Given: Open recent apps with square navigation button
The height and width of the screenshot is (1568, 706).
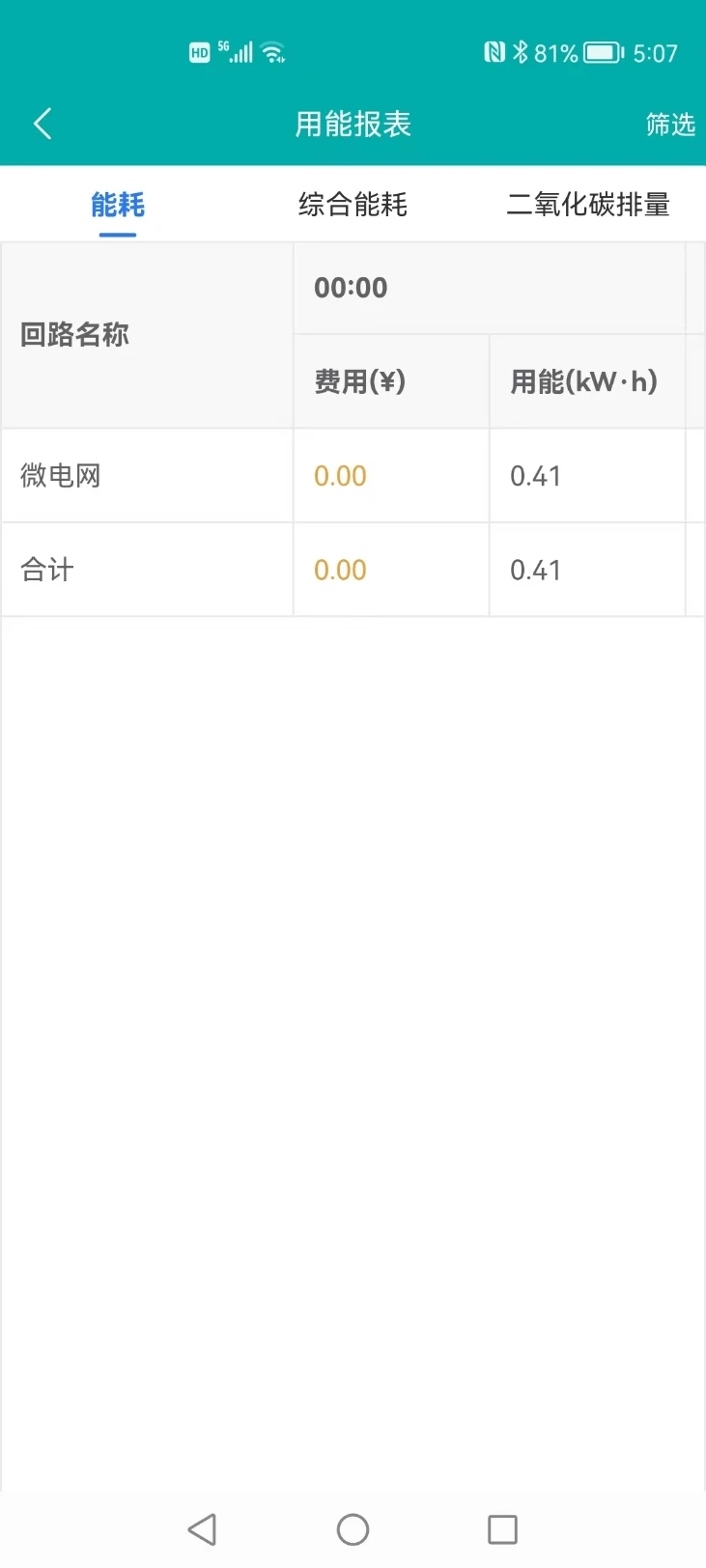Looking at the screenshot, I should 502,1529.
